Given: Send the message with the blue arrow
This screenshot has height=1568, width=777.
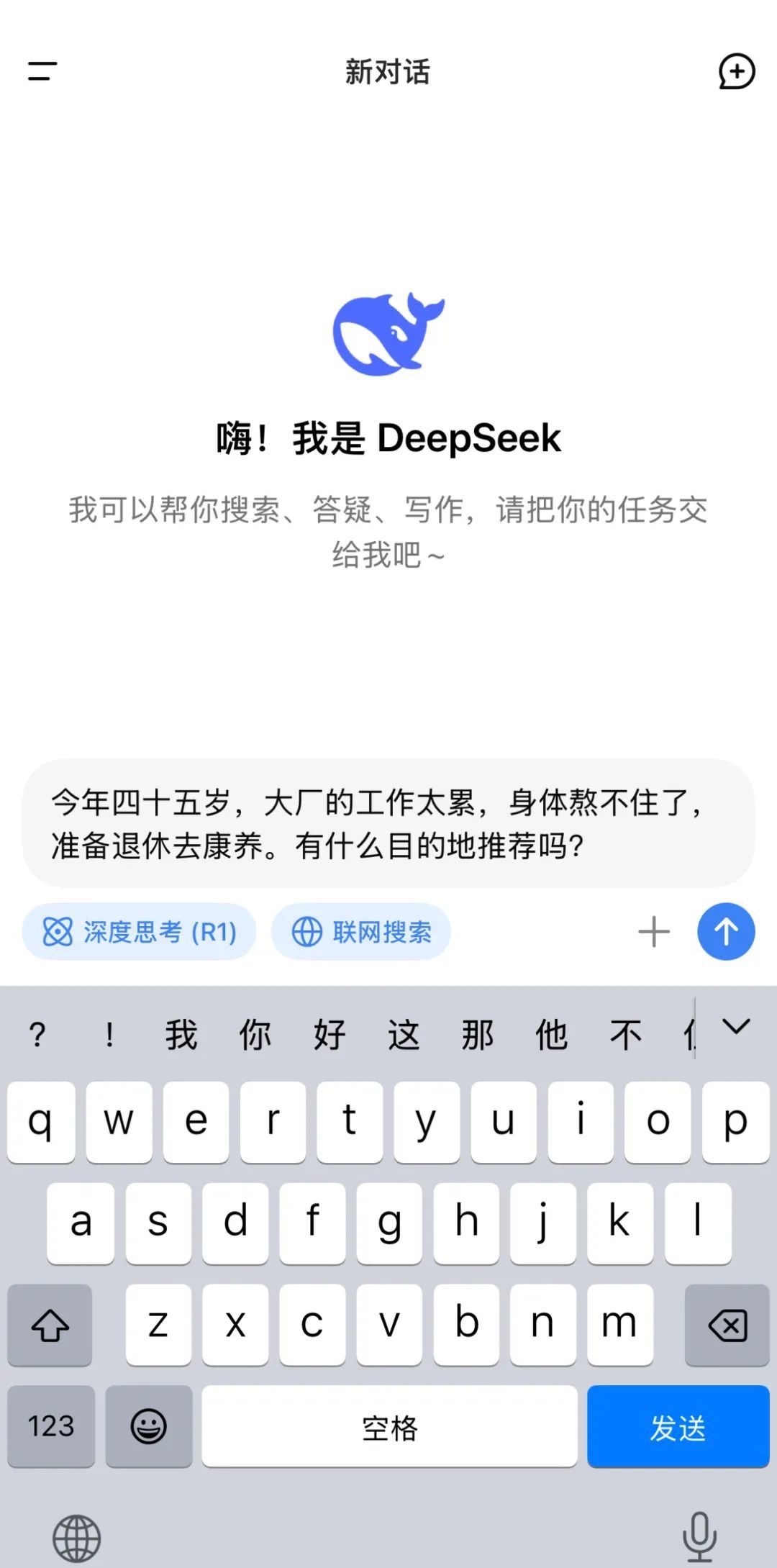Looking at the screenshot, I should coord(725,932).
